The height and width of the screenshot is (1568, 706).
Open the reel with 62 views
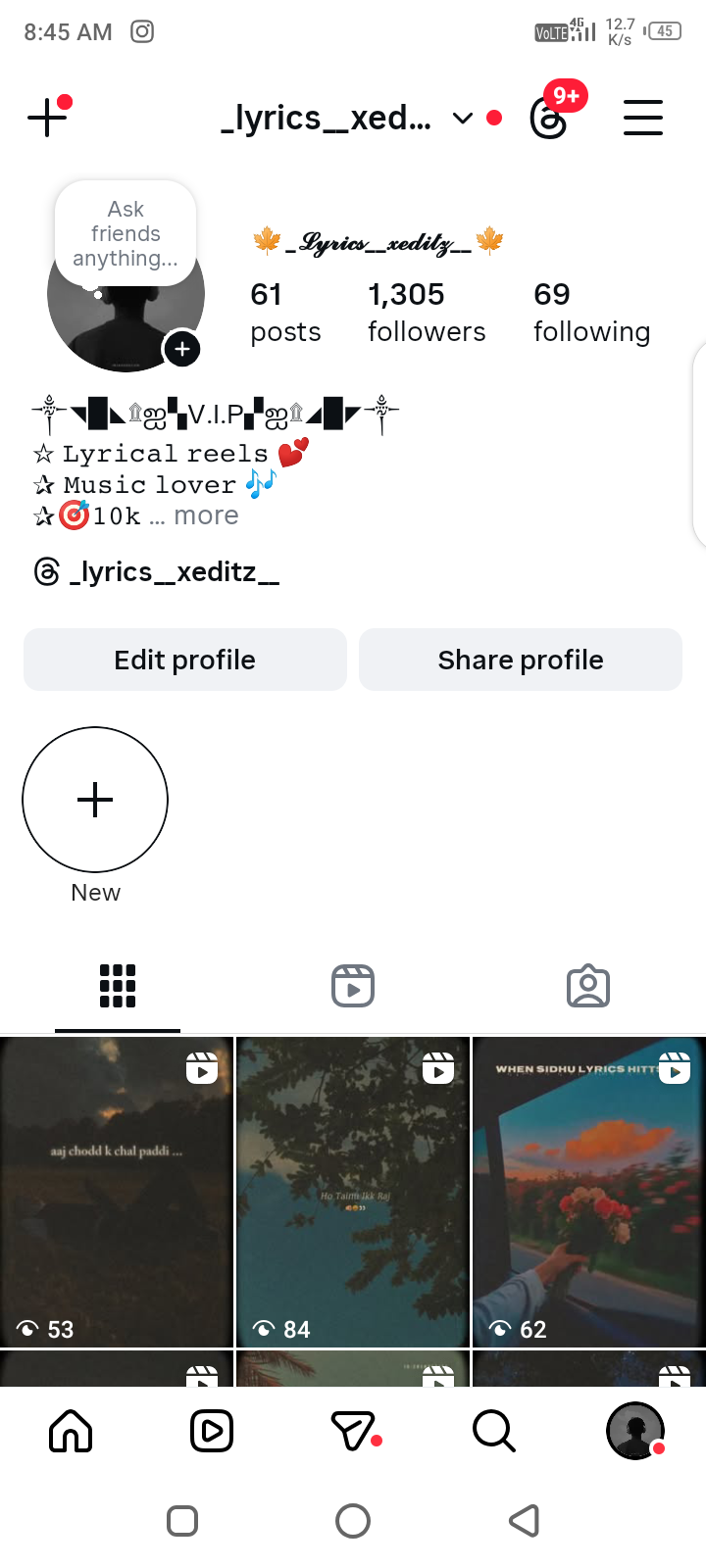coord(589,1192)
